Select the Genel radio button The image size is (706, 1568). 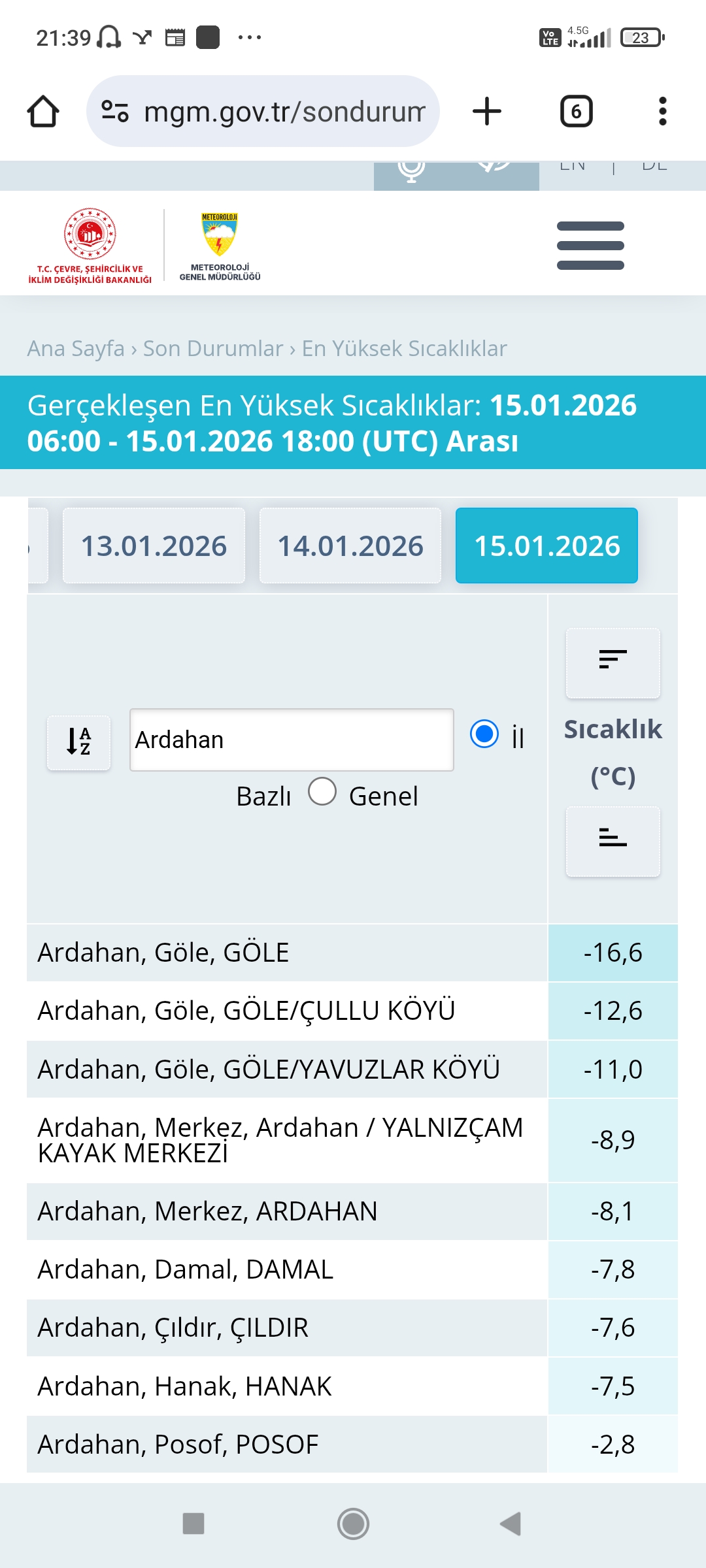click(x=322, y=791)
